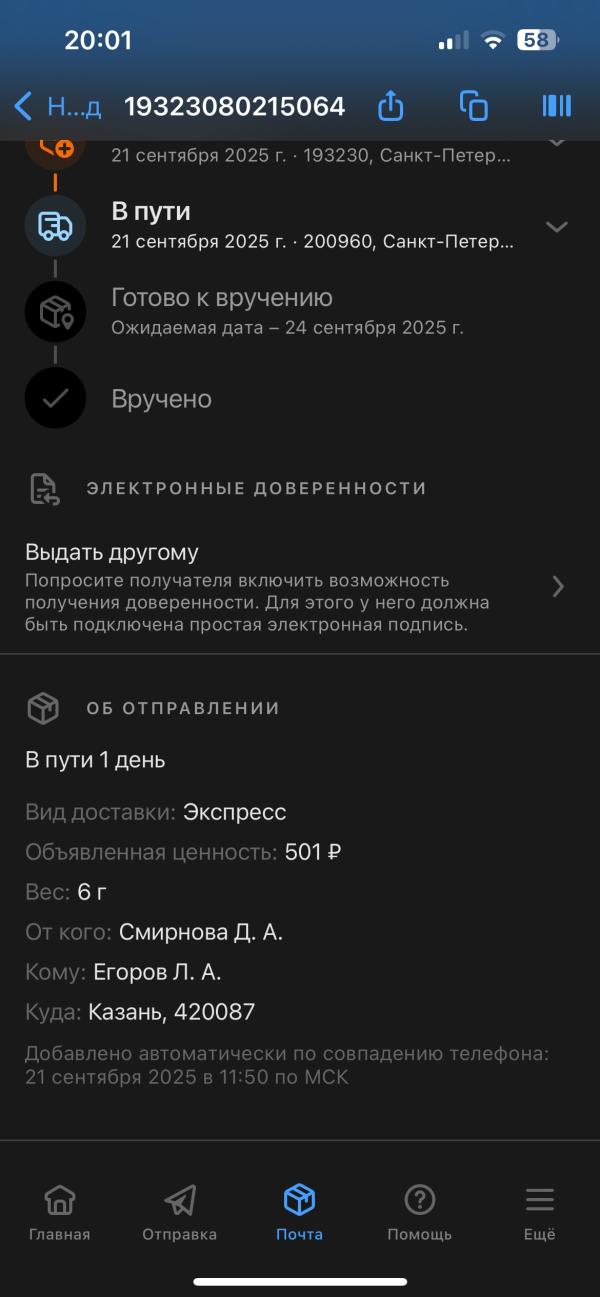Image resolution: width=600 pixels, height=1297 pixels.
Task: Copy the tracking number
Action: (x=474, y=105)
